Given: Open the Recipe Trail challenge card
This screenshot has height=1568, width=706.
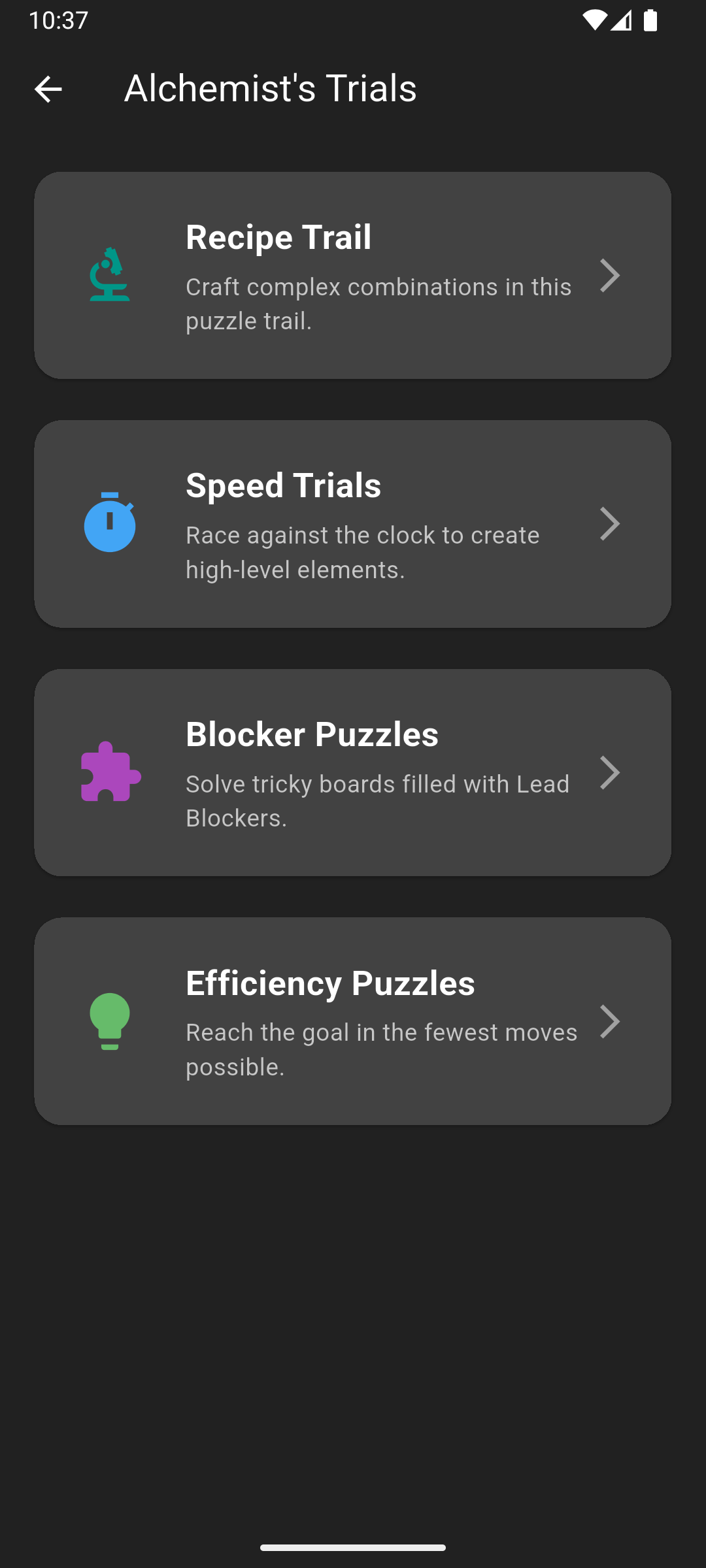Looking at the screenshot, I should click(353, 274).
